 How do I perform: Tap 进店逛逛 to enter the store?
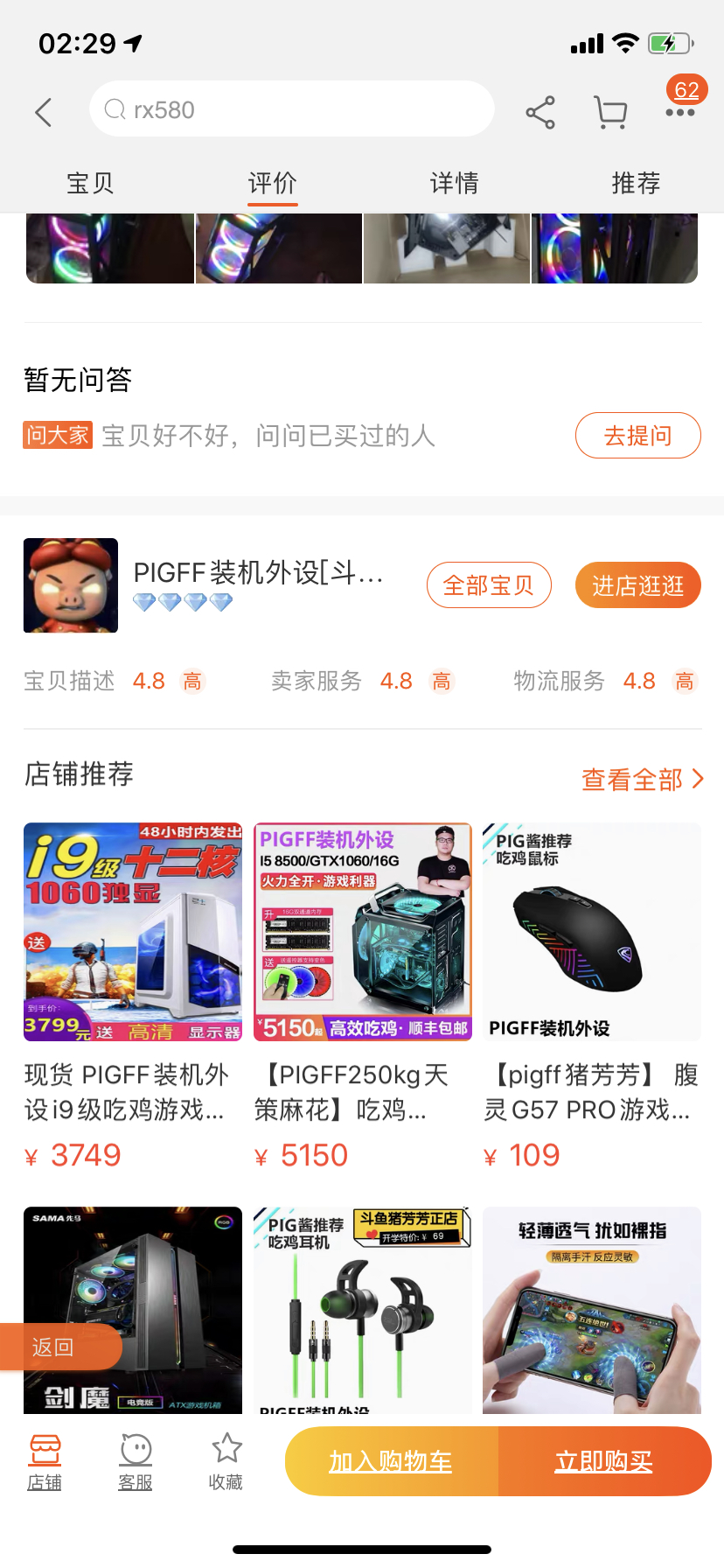coord(637,584)
